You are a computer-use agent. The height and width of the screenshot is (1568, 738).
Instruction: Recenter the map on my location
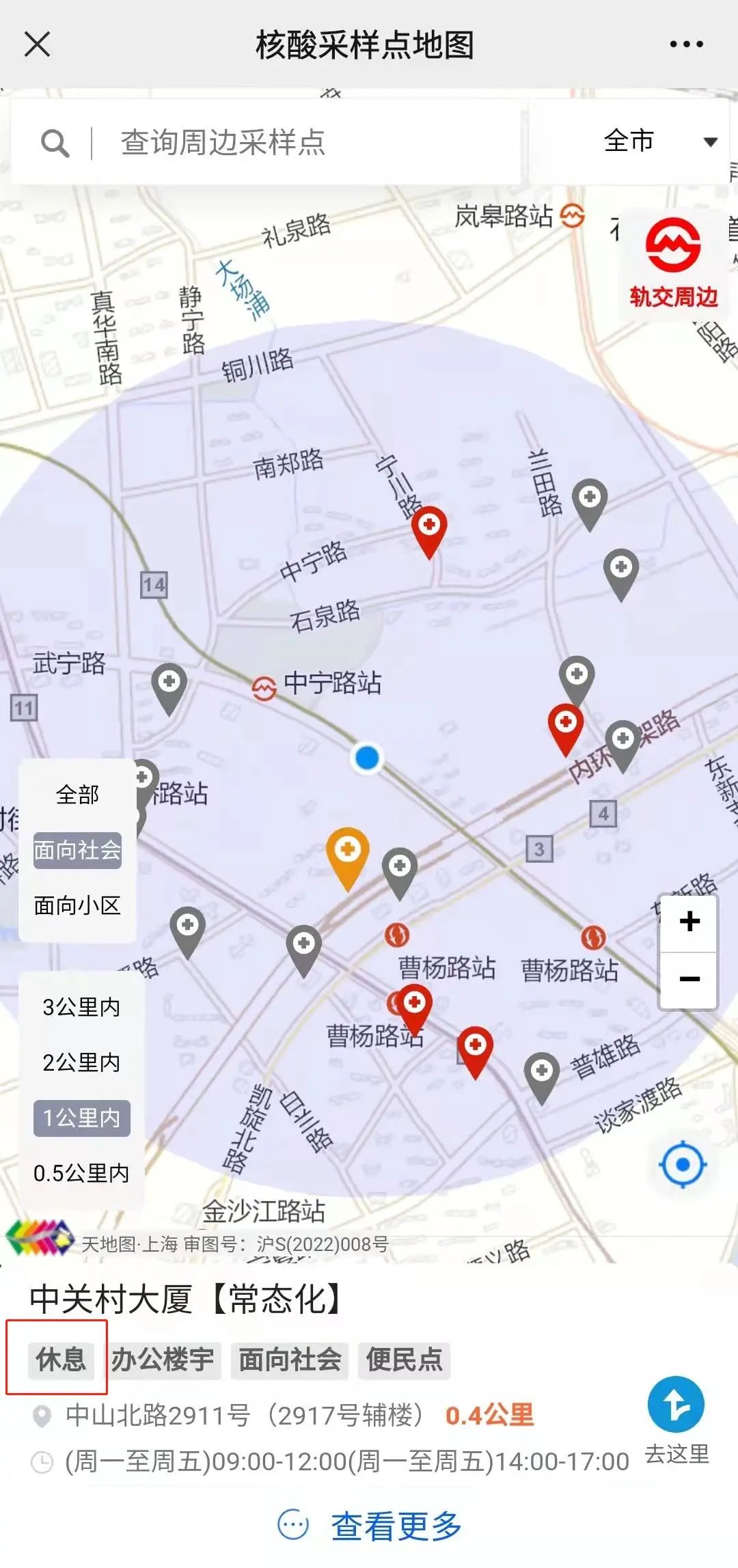click(682, 1164)
